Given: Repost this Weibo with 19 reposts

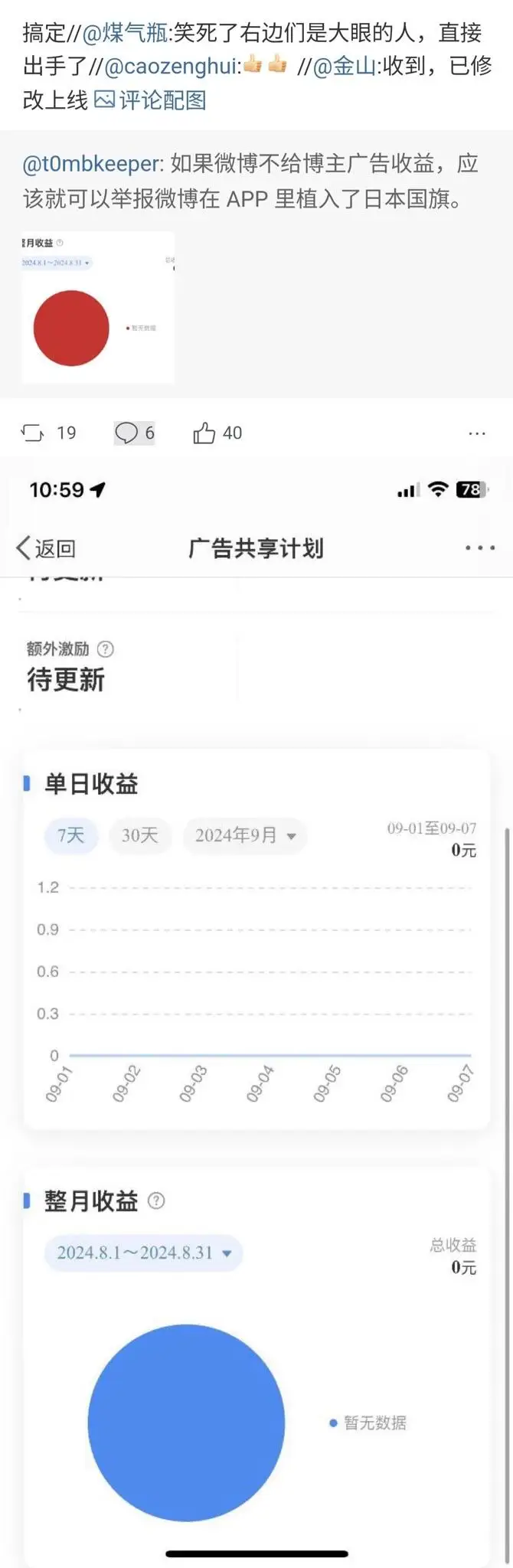Looking at the screenshot, I should (x=48, y=433).
